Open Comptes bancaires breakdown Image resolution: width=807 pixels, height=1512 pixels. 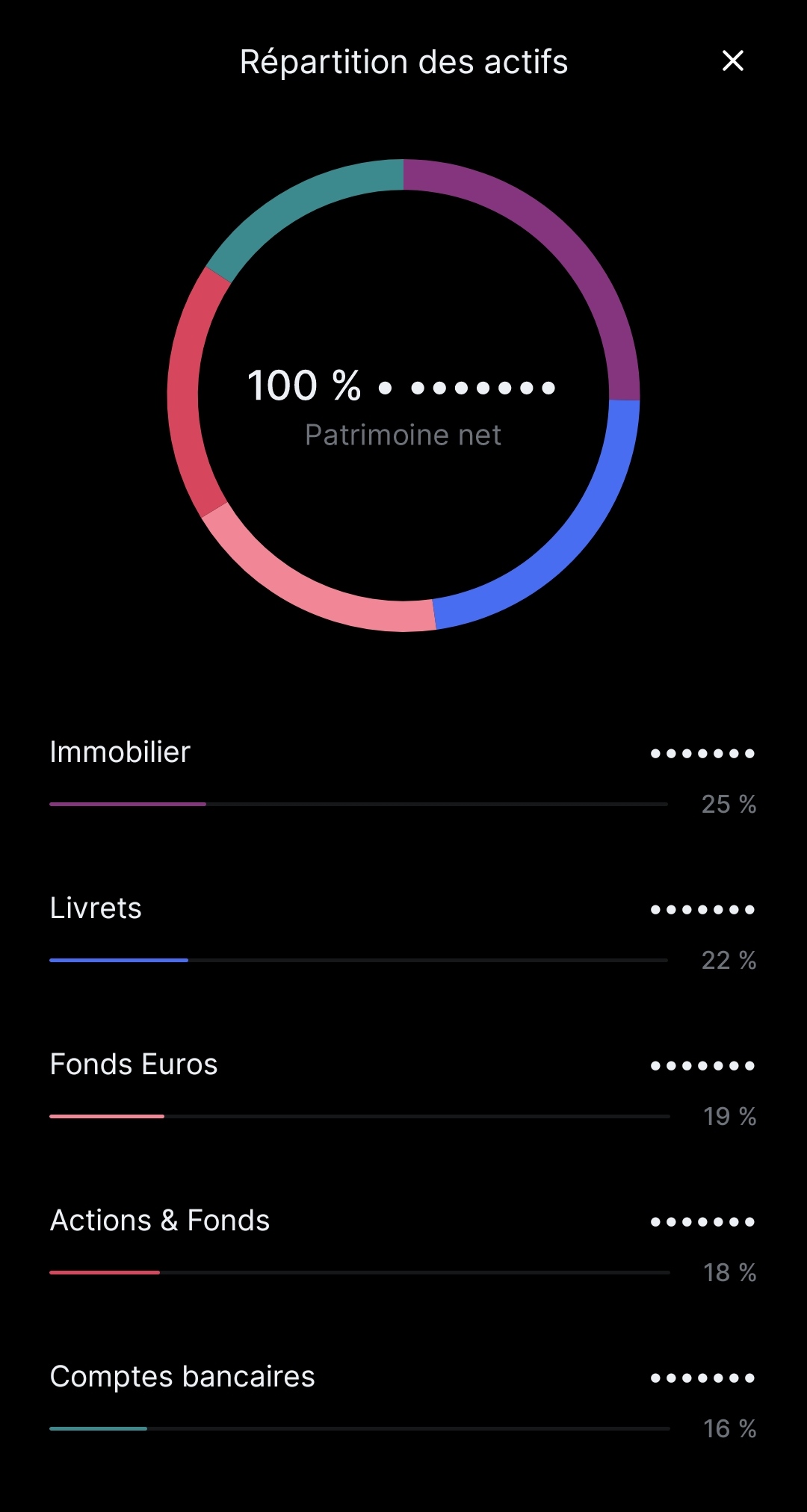click(x=403, y=1402)
